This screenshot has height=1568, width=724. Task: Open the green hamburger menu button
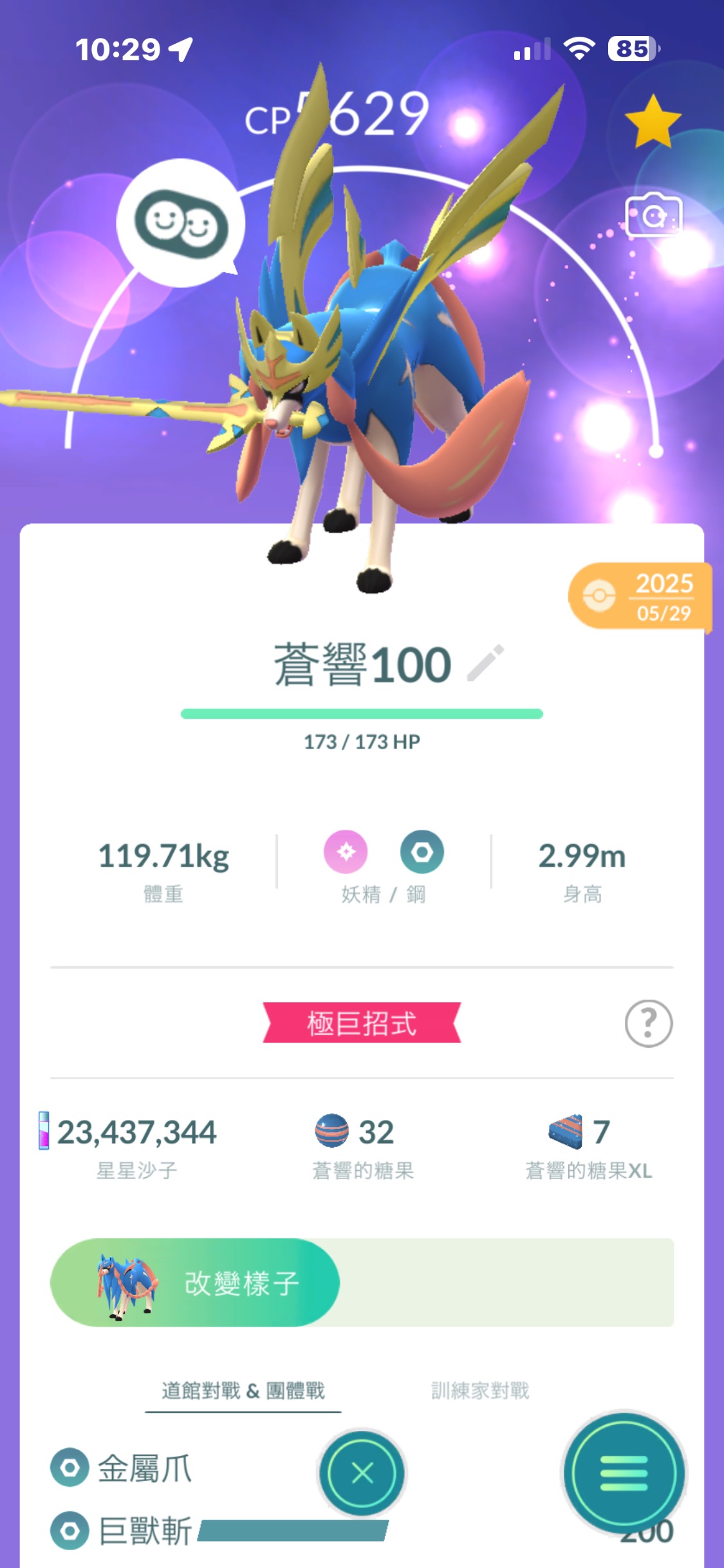tap(623, 1473)
